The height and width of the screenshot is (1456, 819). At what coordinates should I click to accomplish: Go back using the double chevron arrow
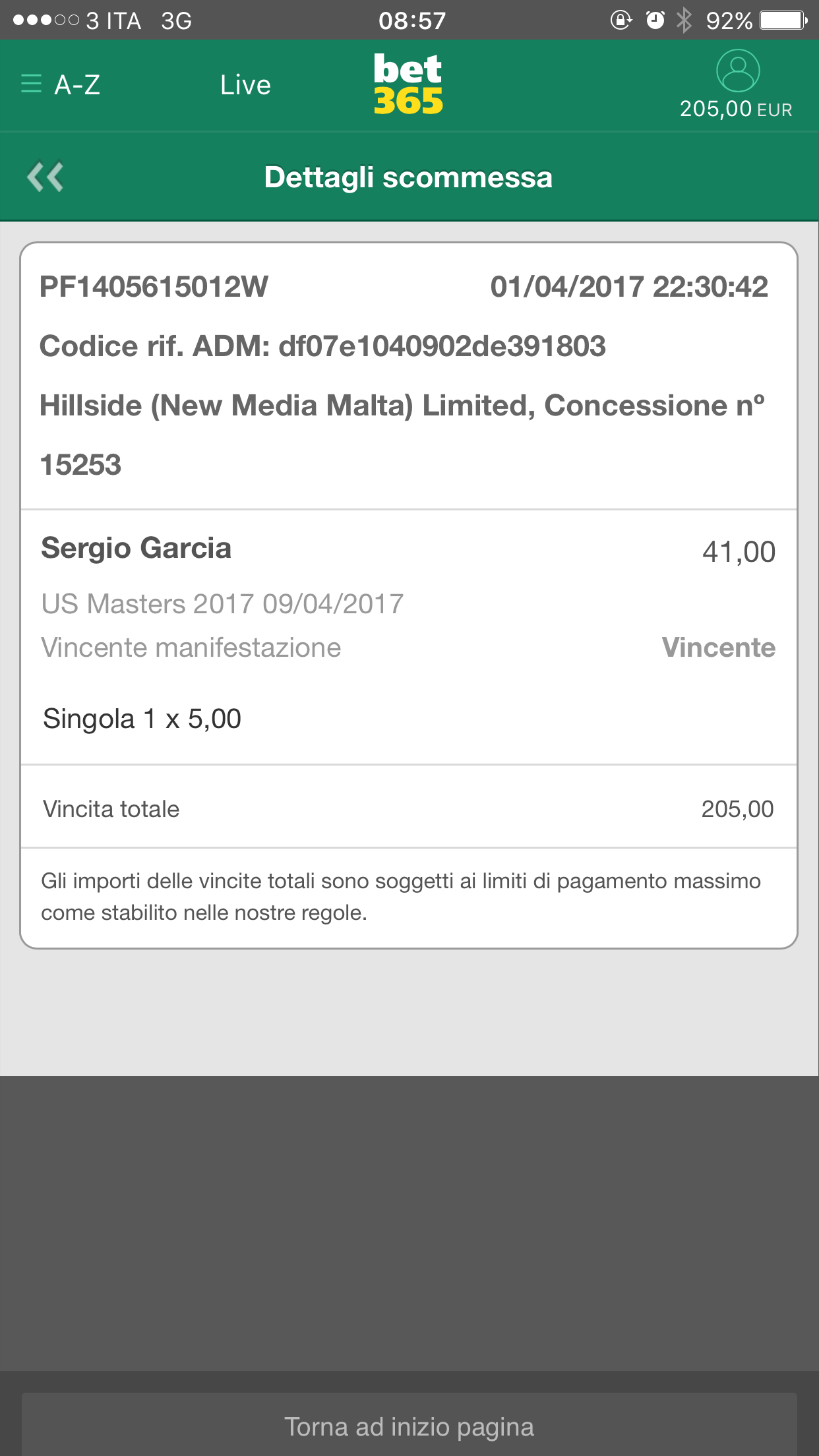[x=45, y=177]
